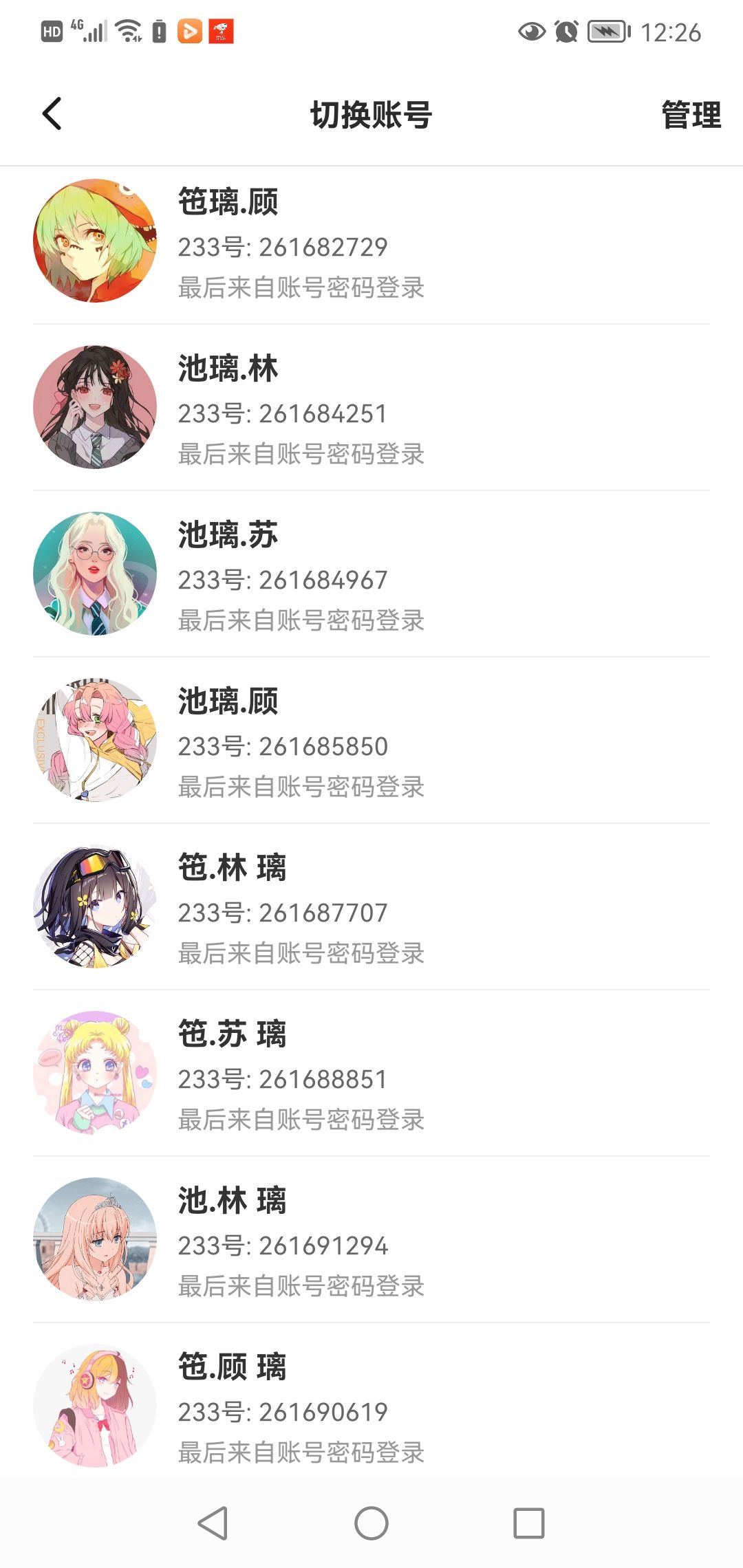The image size is (743, 1568).
Task: Select the 池璃.林 account
Action: 371,408
